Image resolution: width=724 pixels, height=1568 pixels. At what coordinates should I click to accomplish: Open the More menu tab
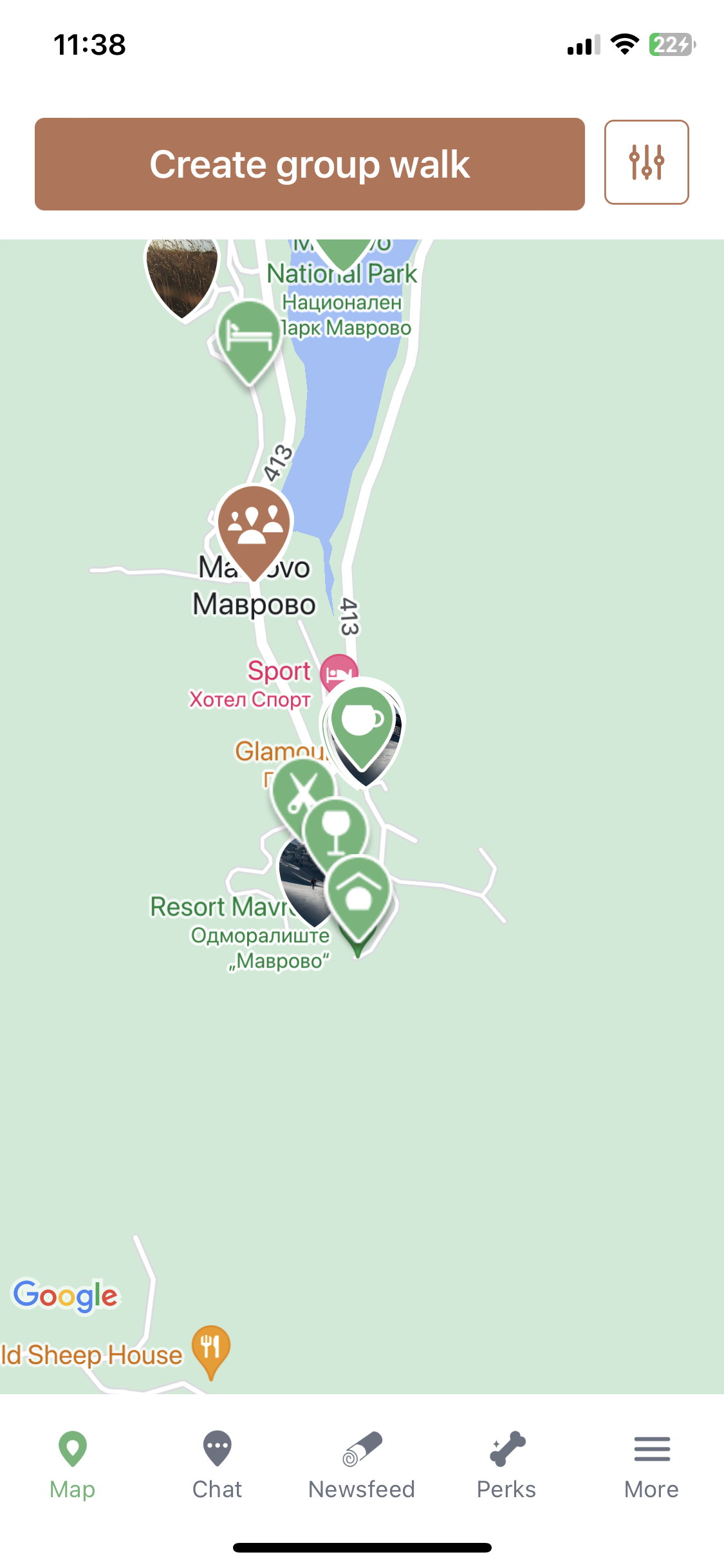tap(651, 1462)
